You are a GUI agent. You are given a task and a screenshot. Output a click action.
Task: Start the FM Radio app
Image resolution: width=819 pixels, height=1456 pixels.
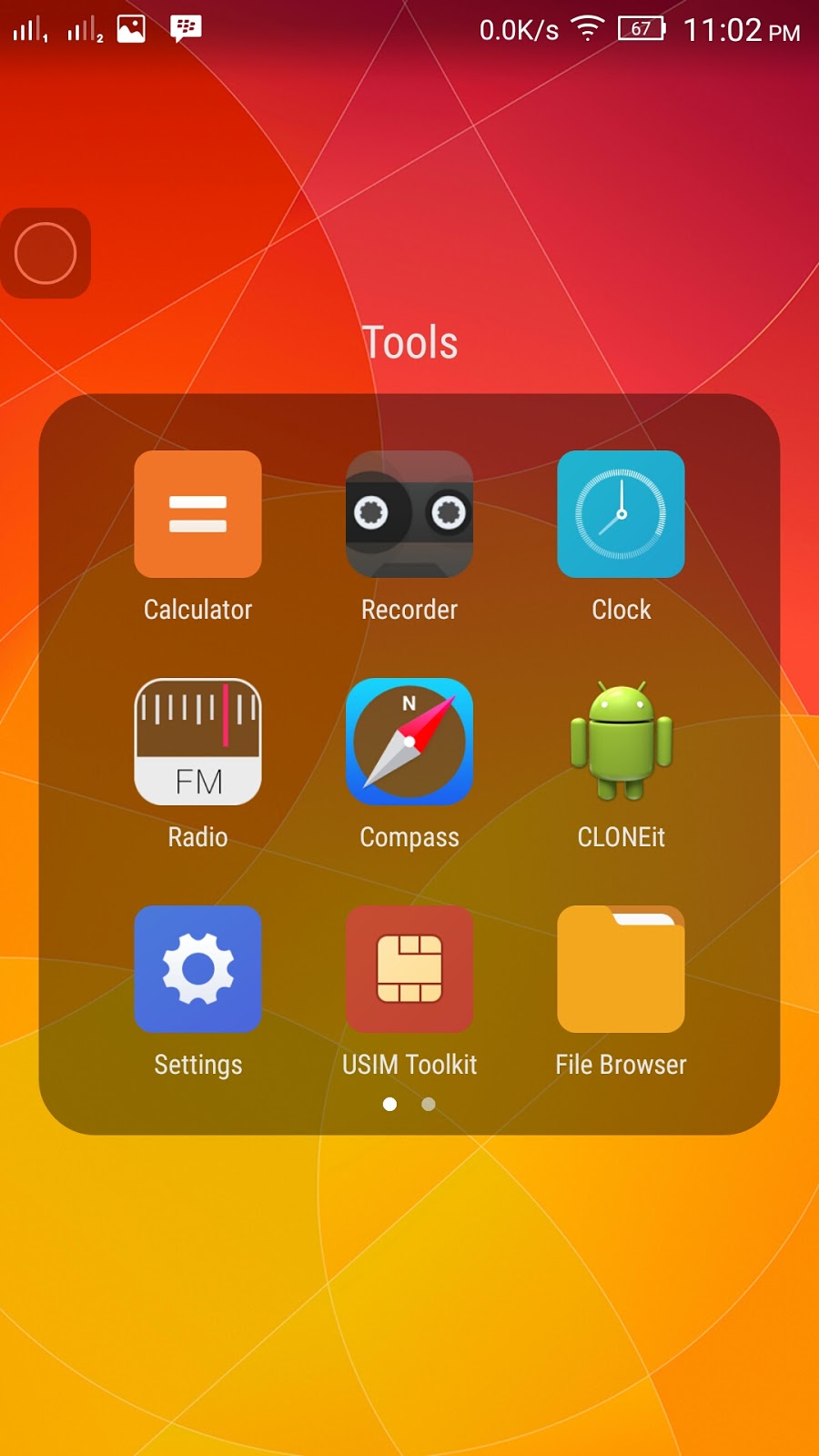coord(197,742)
